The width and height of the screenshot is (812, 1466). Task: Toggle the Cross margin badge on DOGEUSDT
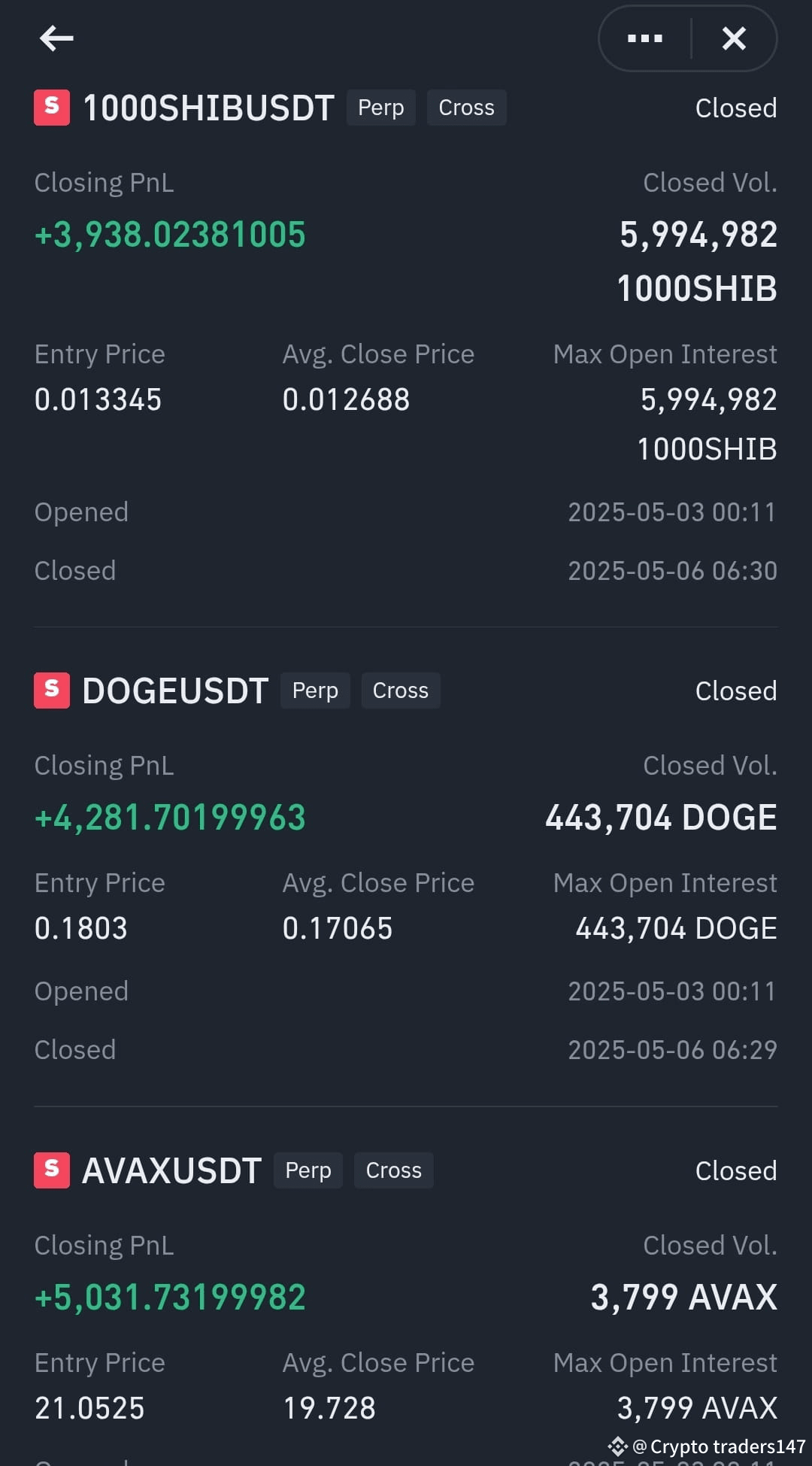[400, 690]
